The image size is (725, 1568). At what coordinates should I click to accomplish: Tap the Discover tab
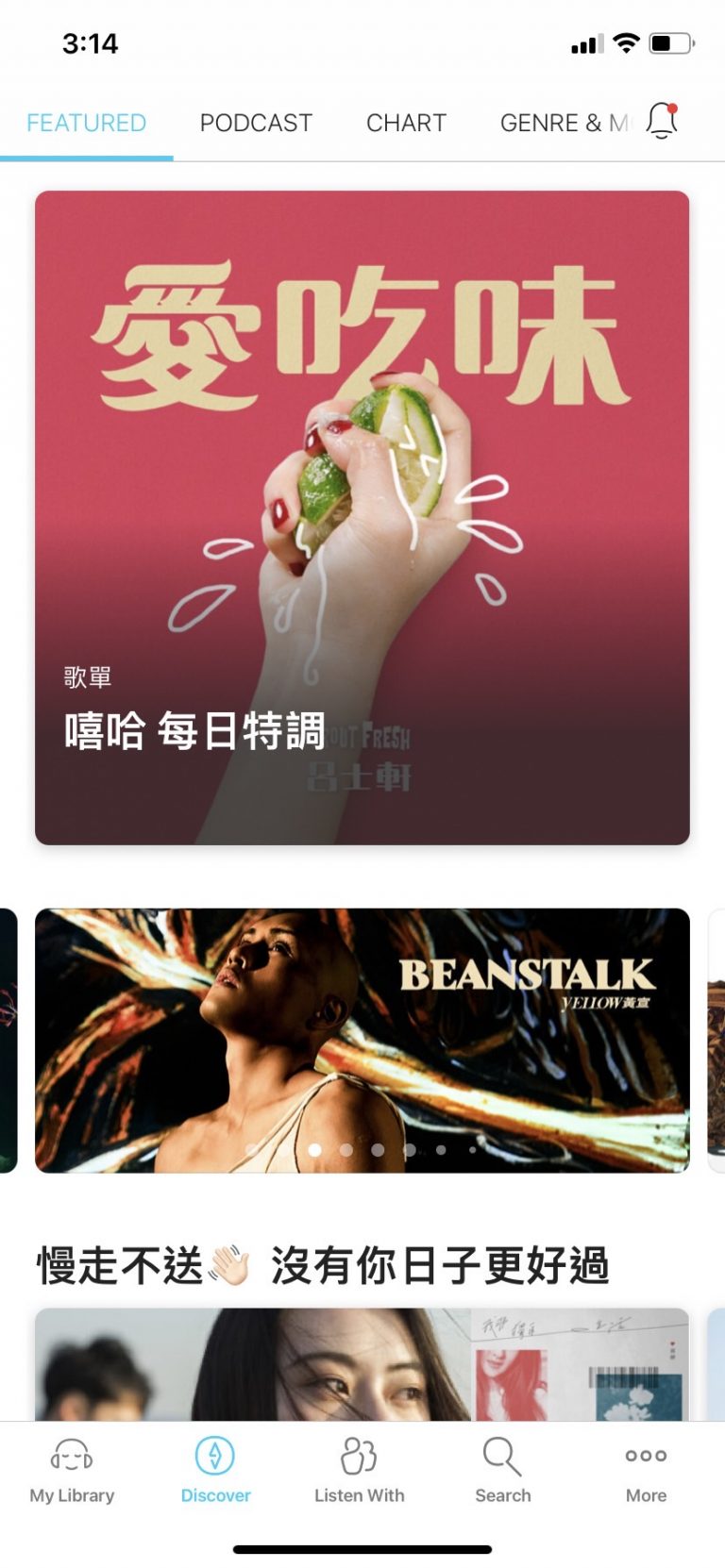pos(215,1470)
